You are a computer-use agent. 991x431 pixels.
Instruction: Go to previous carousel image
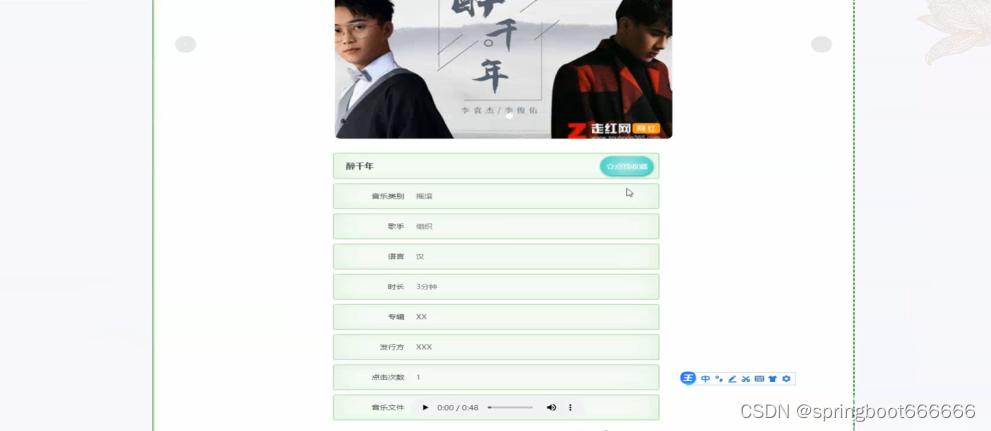[186, 44]
